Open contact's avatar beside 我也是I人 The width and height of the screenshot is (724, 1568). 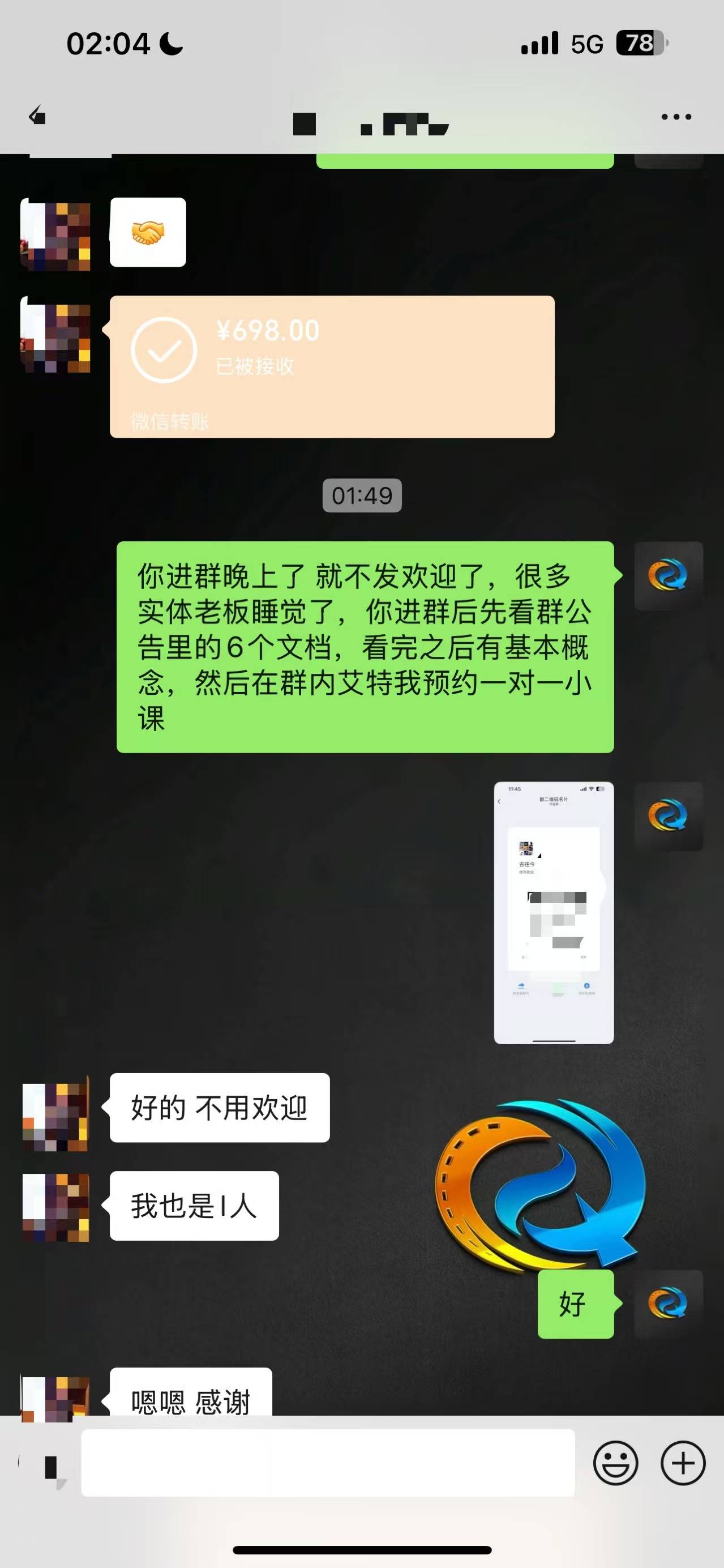(56, 1208)
